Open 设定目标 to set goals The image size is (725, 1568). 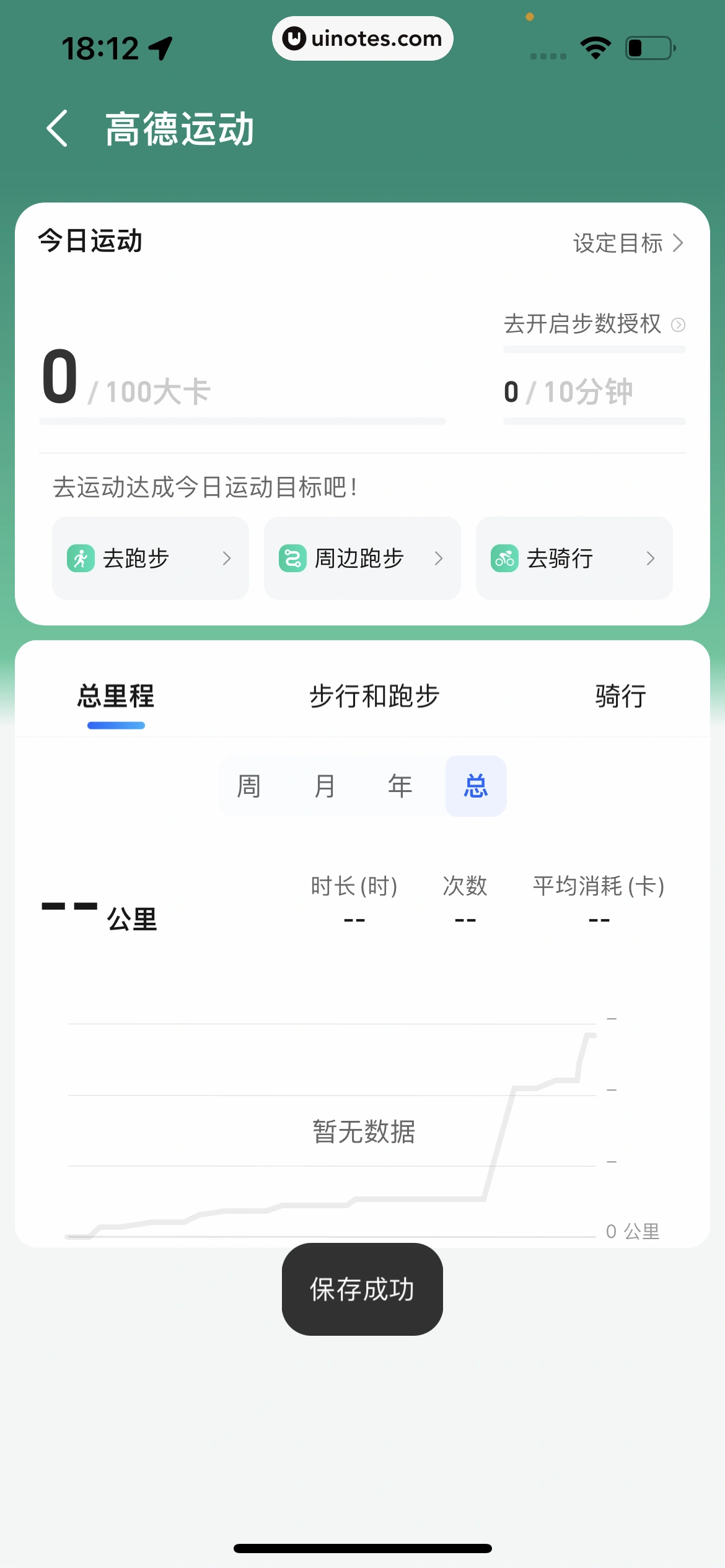[627, 243]
